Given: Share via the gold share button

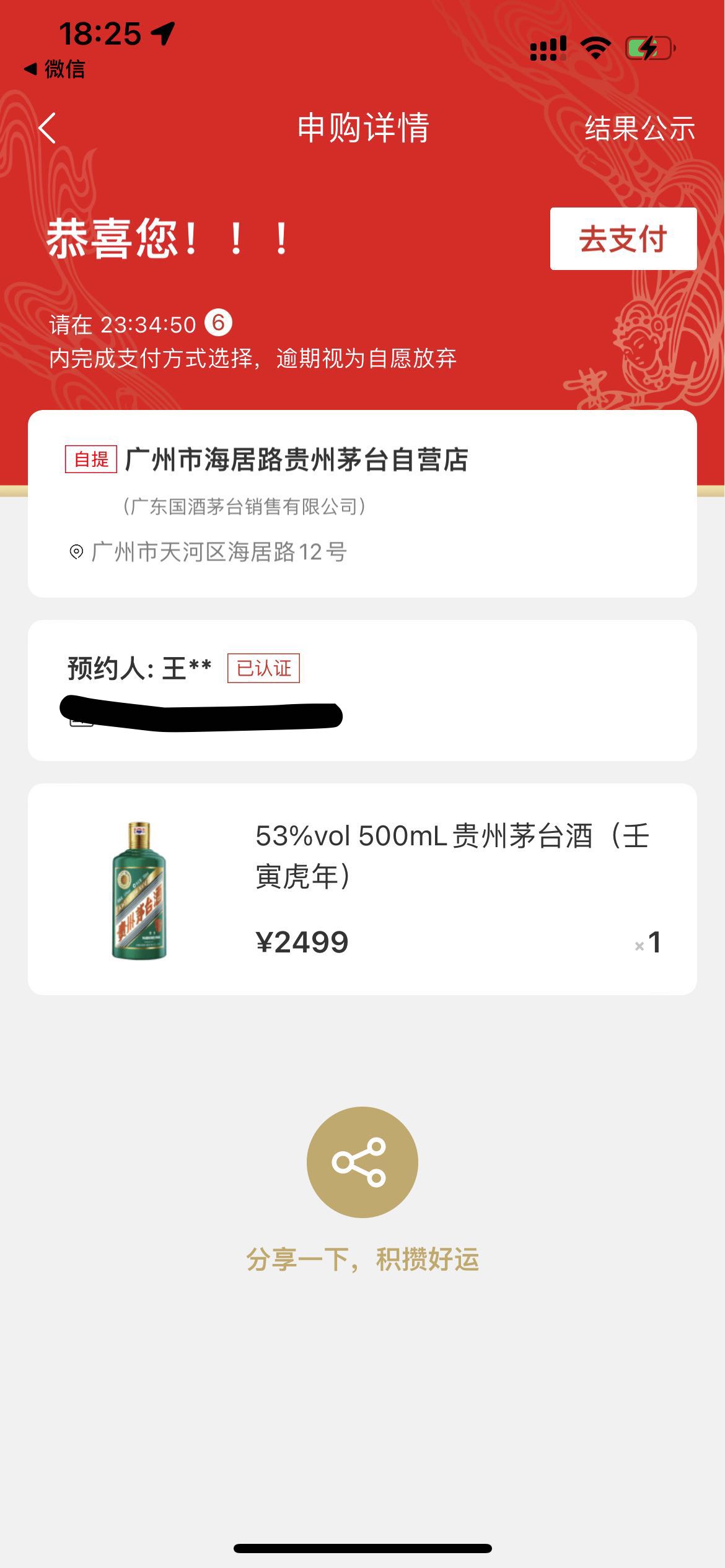Looking at the screenshot, I should [x=362, y=1162].
